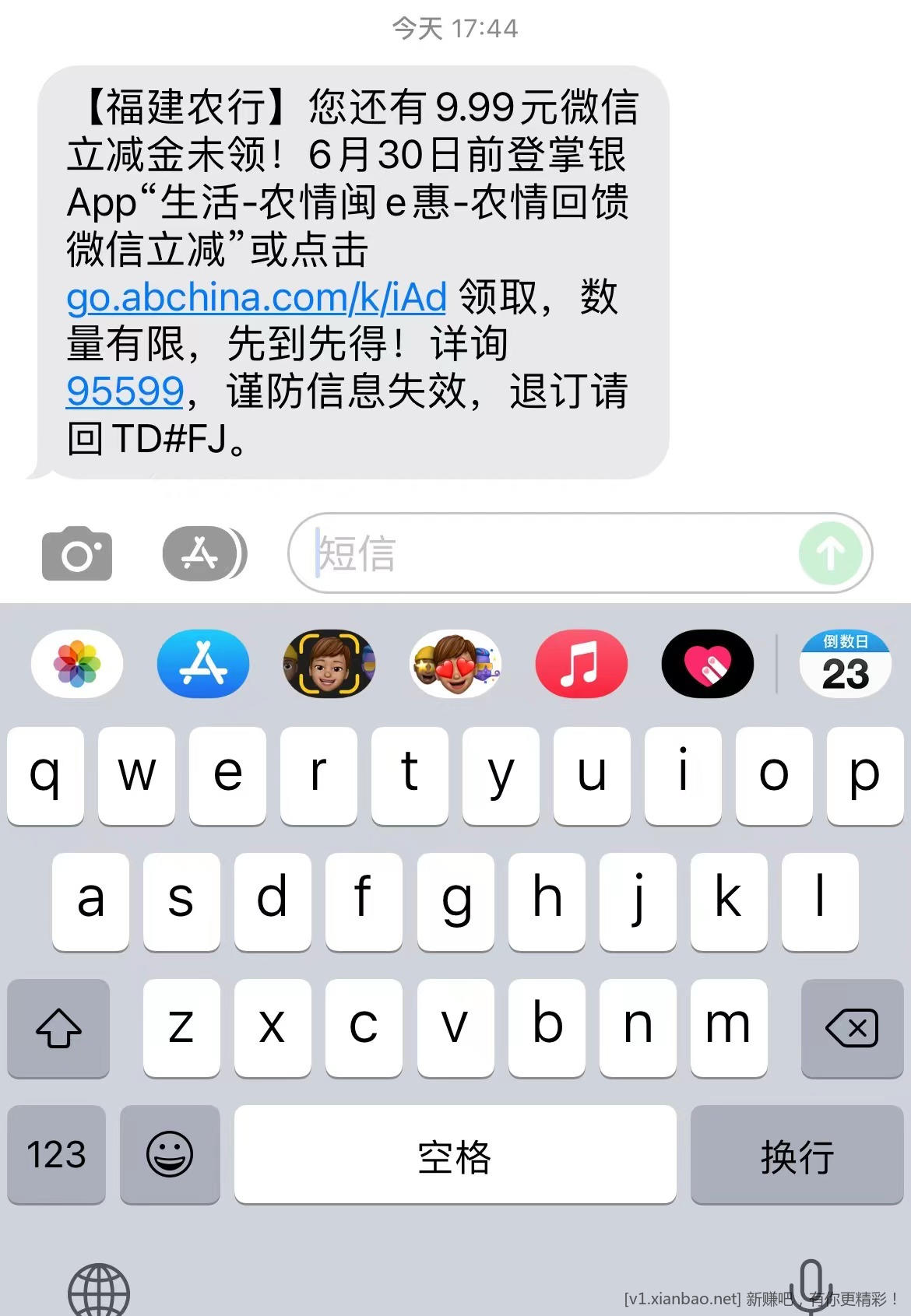This screenshot has height=1316, width=911.
Task: Open the emoji keyboard
Action: (170, 1154)
